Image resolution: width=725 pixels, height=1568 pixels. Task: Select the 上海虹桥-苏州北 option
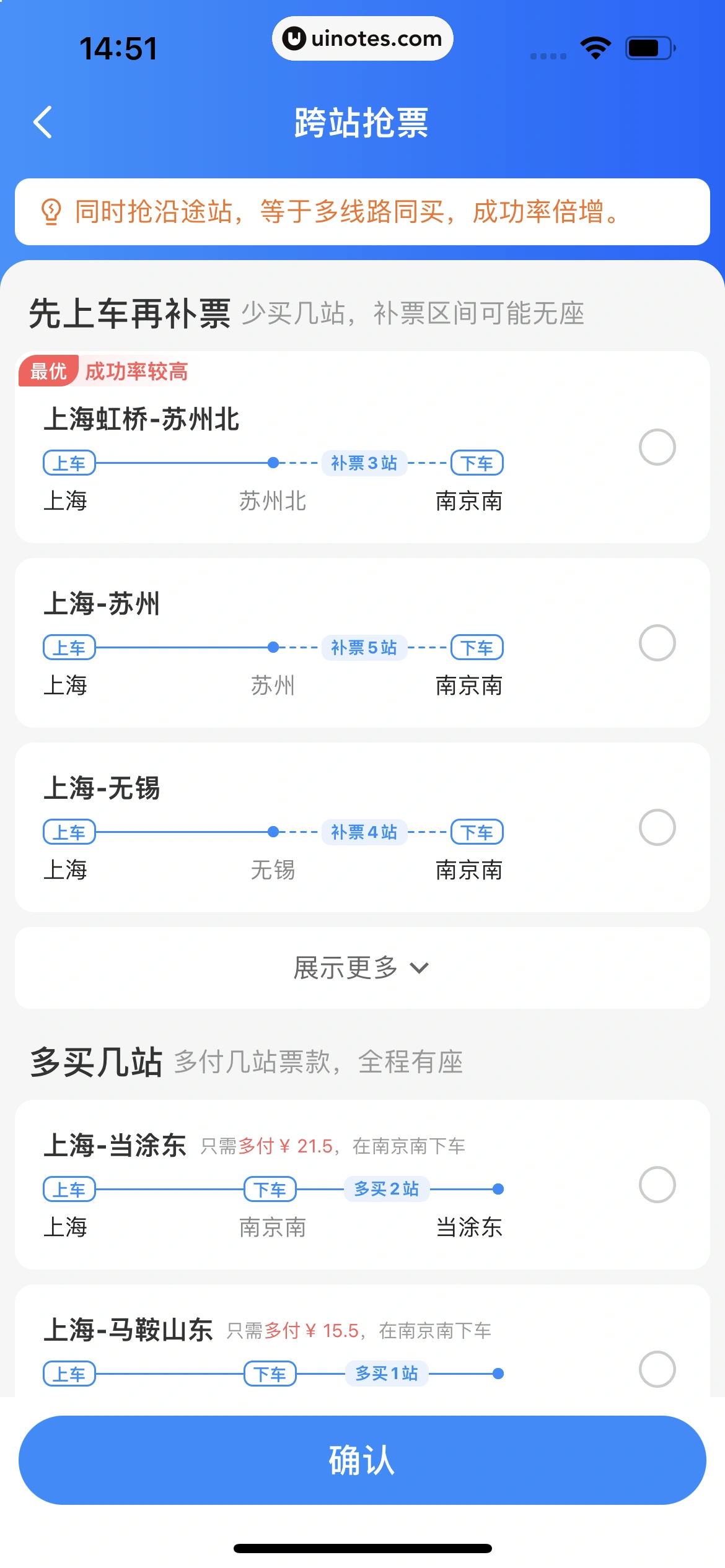(657, 447)
